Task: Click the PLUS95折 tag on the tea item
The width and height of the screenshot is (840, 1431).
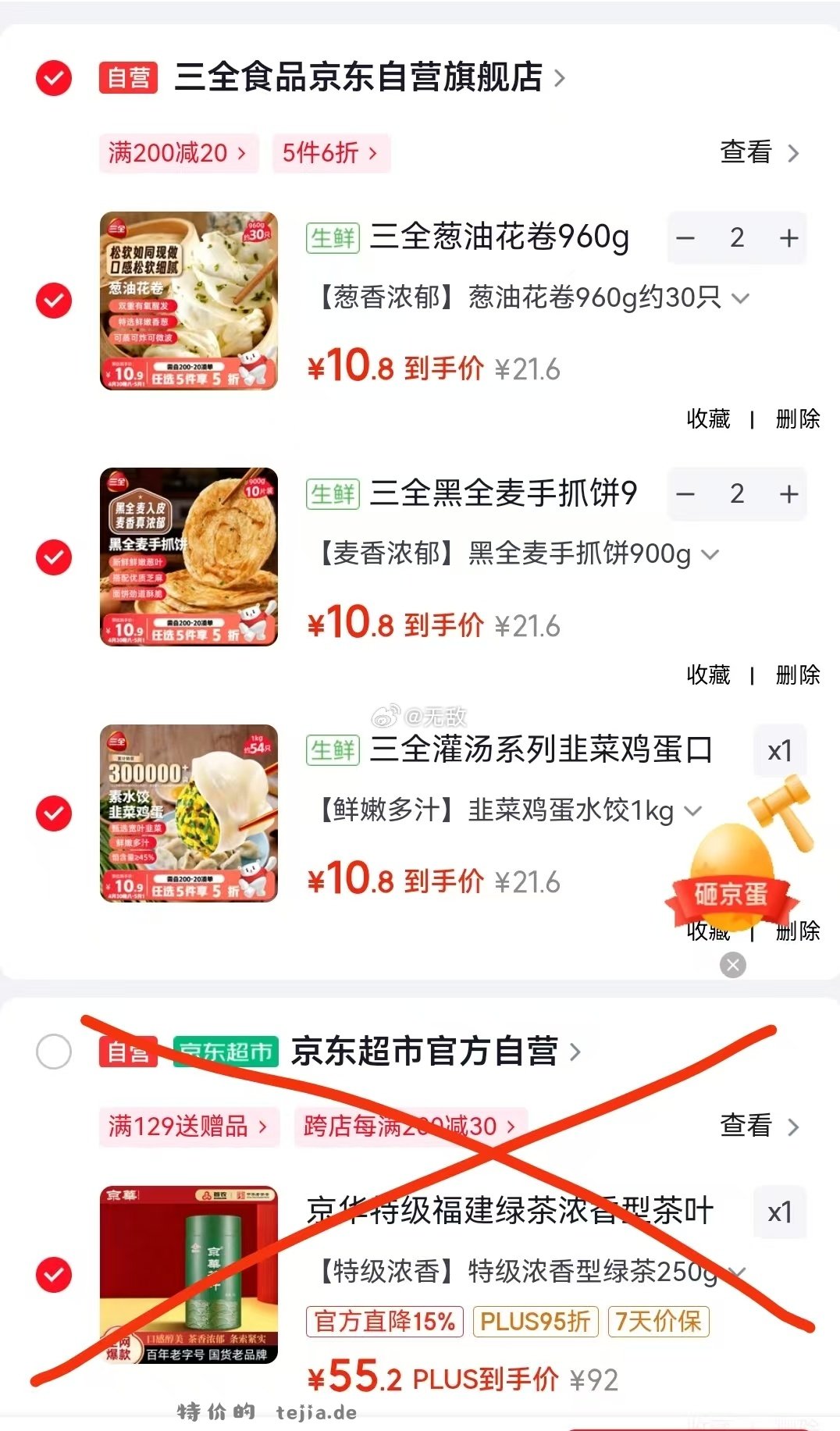Action: (x=535, y=1322)
